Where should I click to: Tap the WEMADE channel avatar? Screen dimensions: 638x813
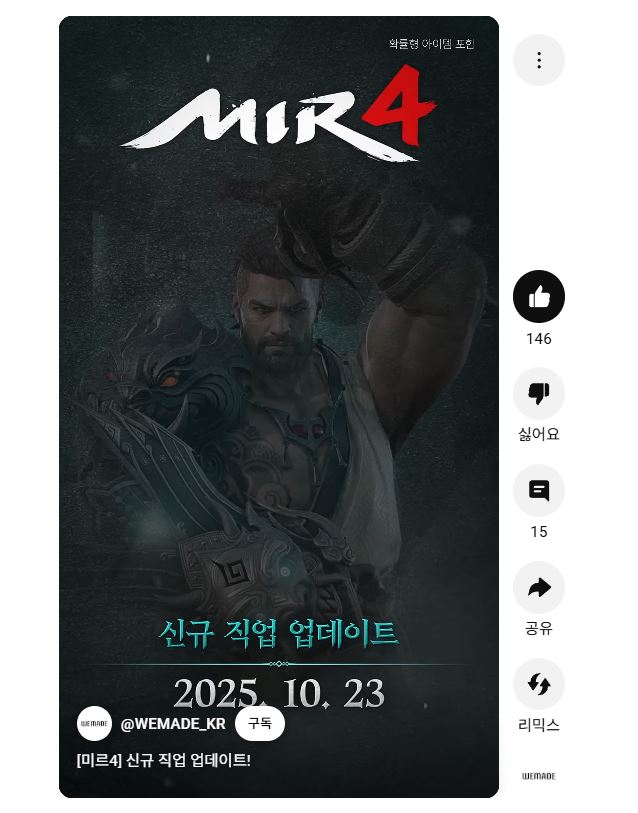[94, 723]
